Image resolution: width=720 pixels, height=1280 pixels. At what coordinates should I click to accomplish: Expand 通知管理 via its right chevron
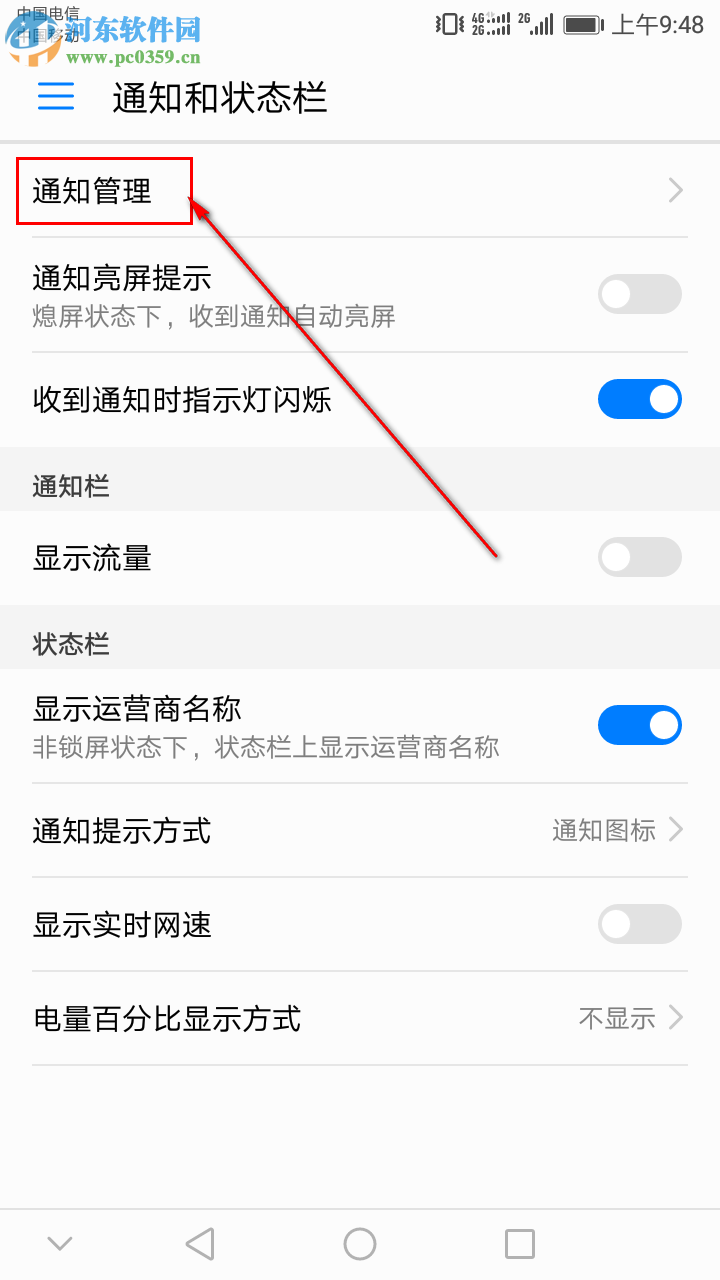pos(674,190)
